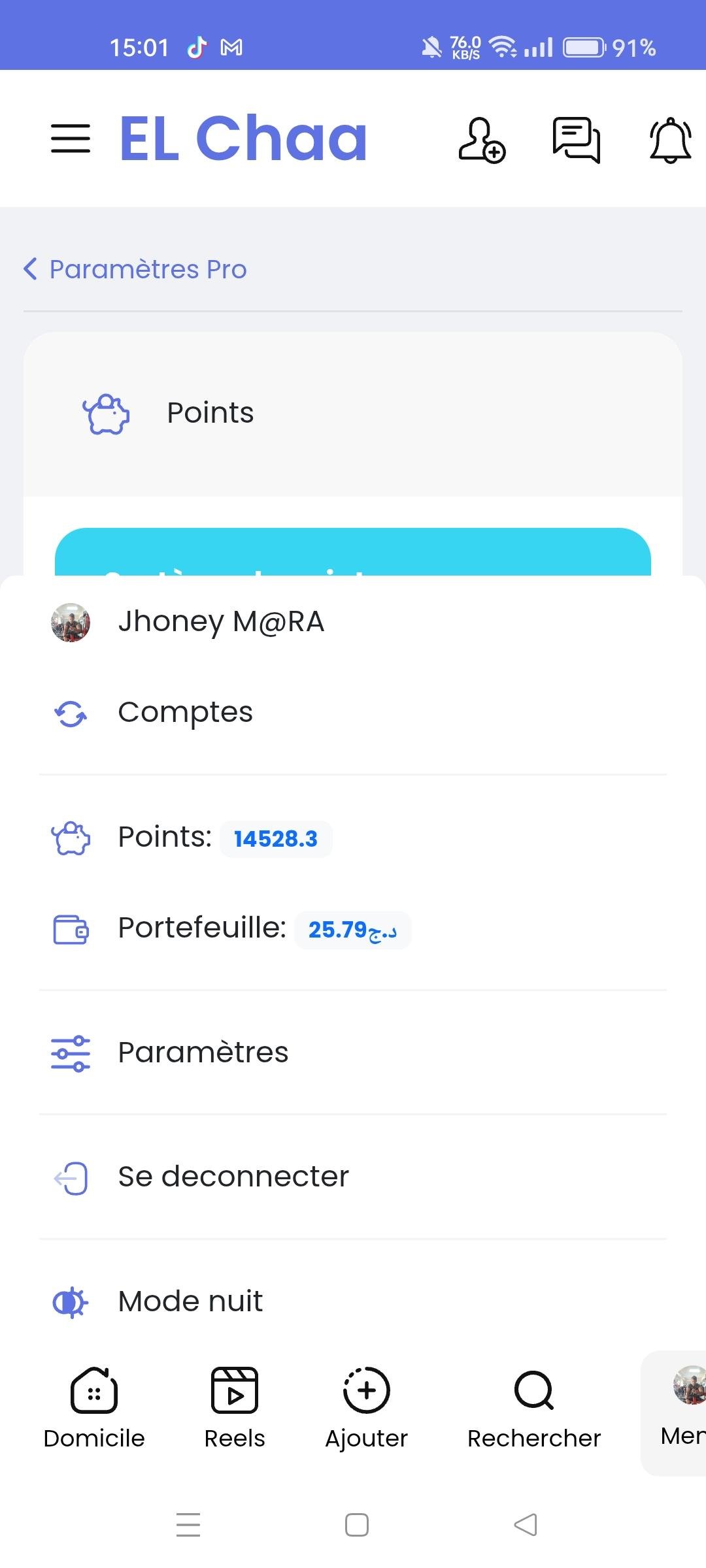Switch to the Domicile tab

click(x=94, y=1409)
